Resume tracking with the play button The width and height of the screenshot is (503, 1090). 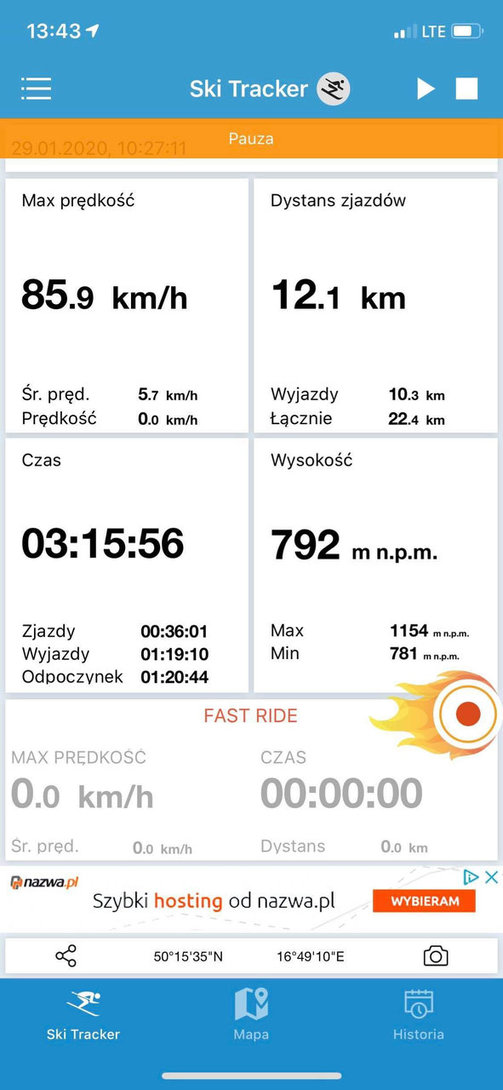[425, 89]
